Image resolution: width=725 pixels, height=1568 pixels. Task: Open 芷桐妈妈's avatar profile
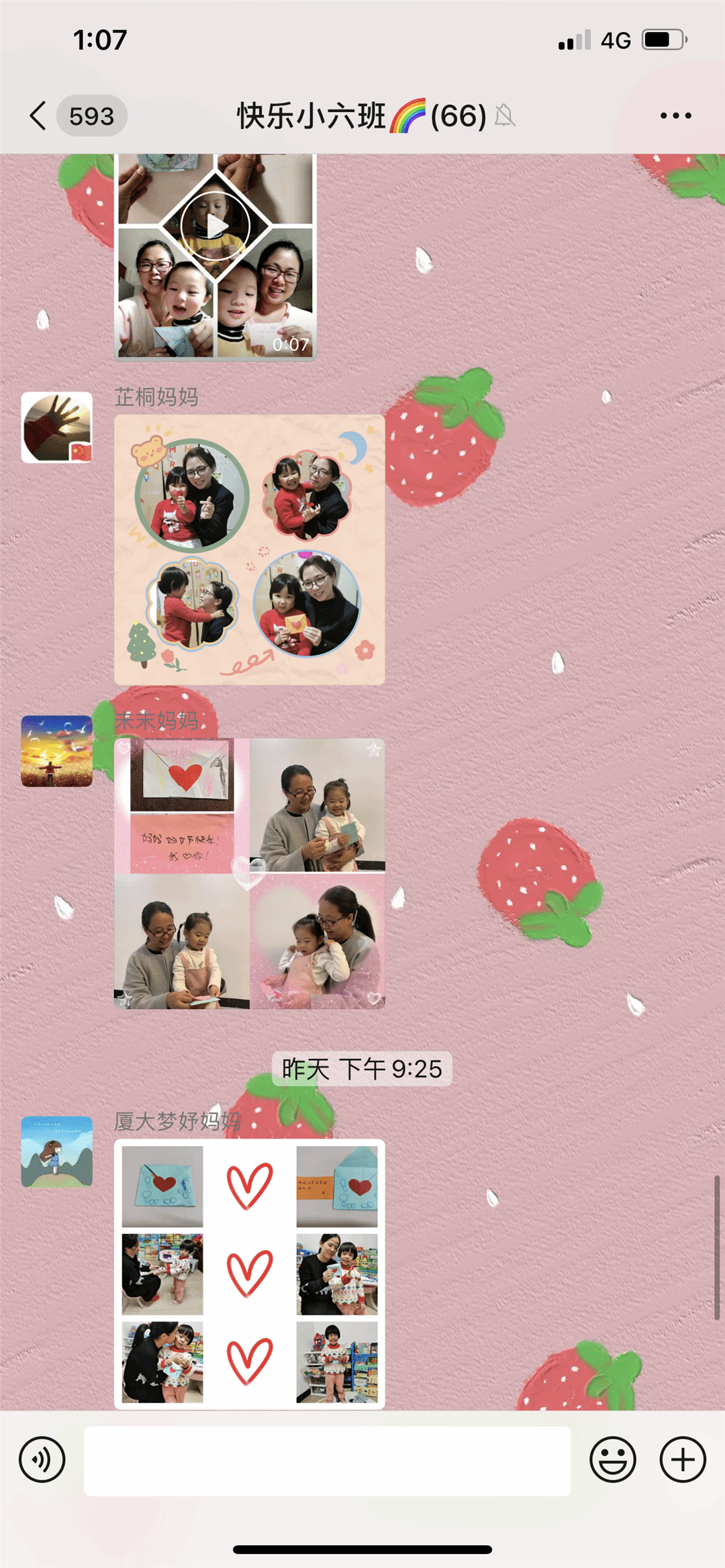coord(57,427)
